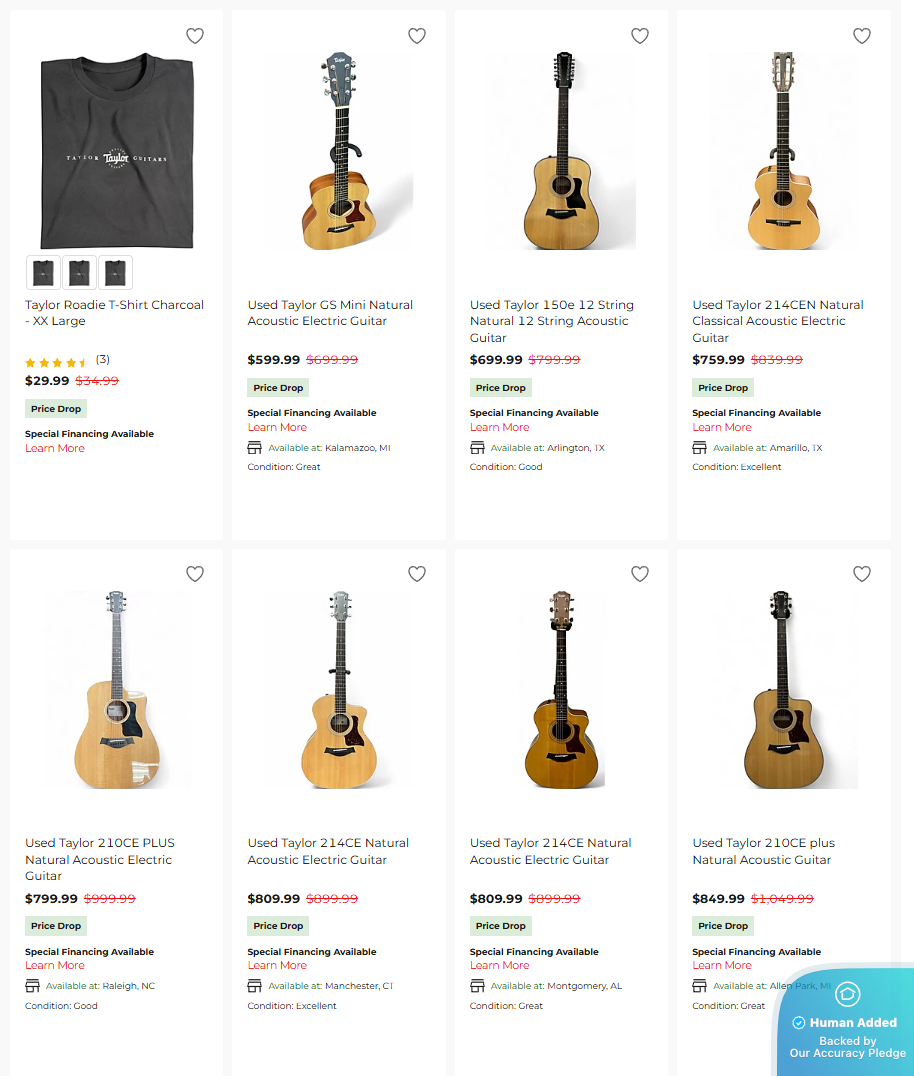This screenshot has height=1076, width=914.
Task: Favorite the Used Taylor GS Mini guitar
Action: click(417, 35)
